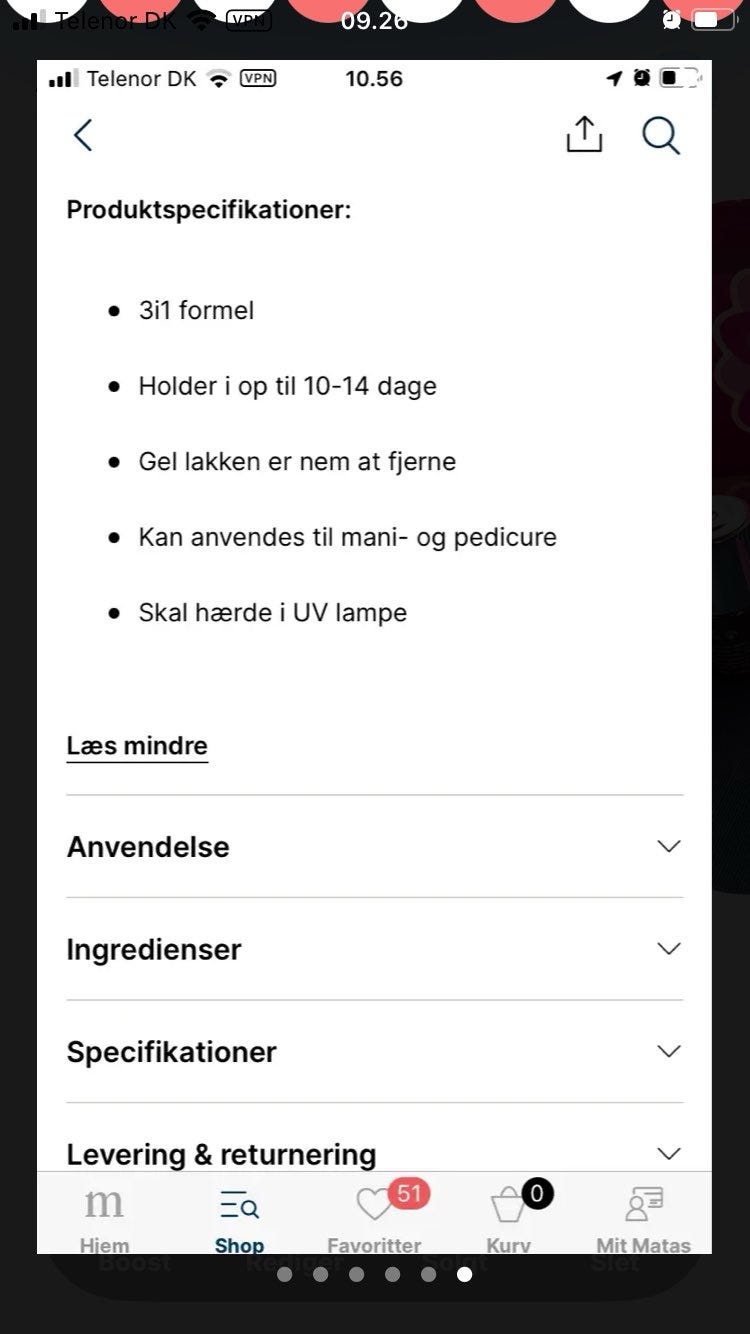Screen dimensions: 750x1334
Task: Open the share sheet via share icon
Action: click(x=584, y=135)
